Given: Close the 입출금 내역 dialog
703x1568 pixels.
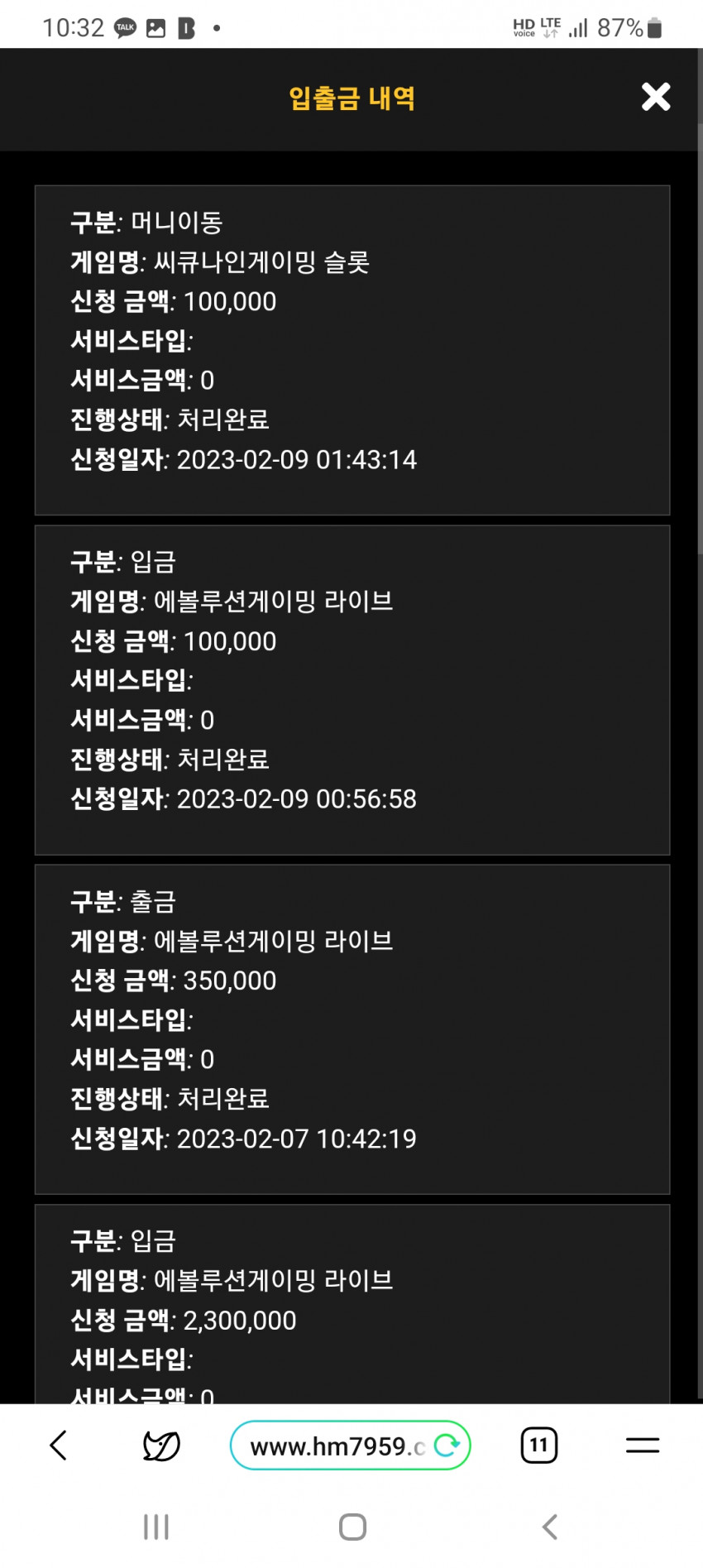Looking at the screenshot, I should pyautogui.click(x=656, y=97).
